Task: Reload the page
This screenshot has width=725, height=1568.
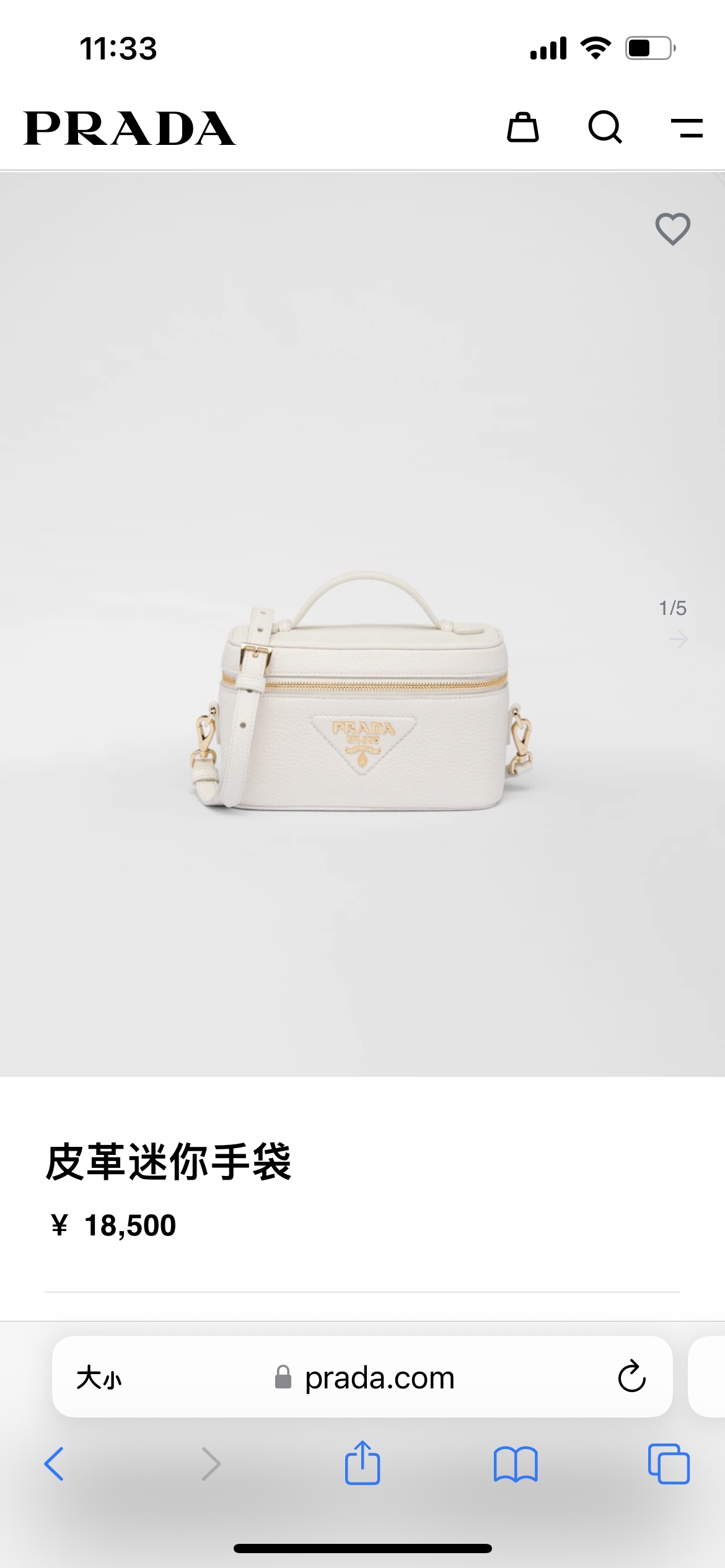Action: point(631,1377)
